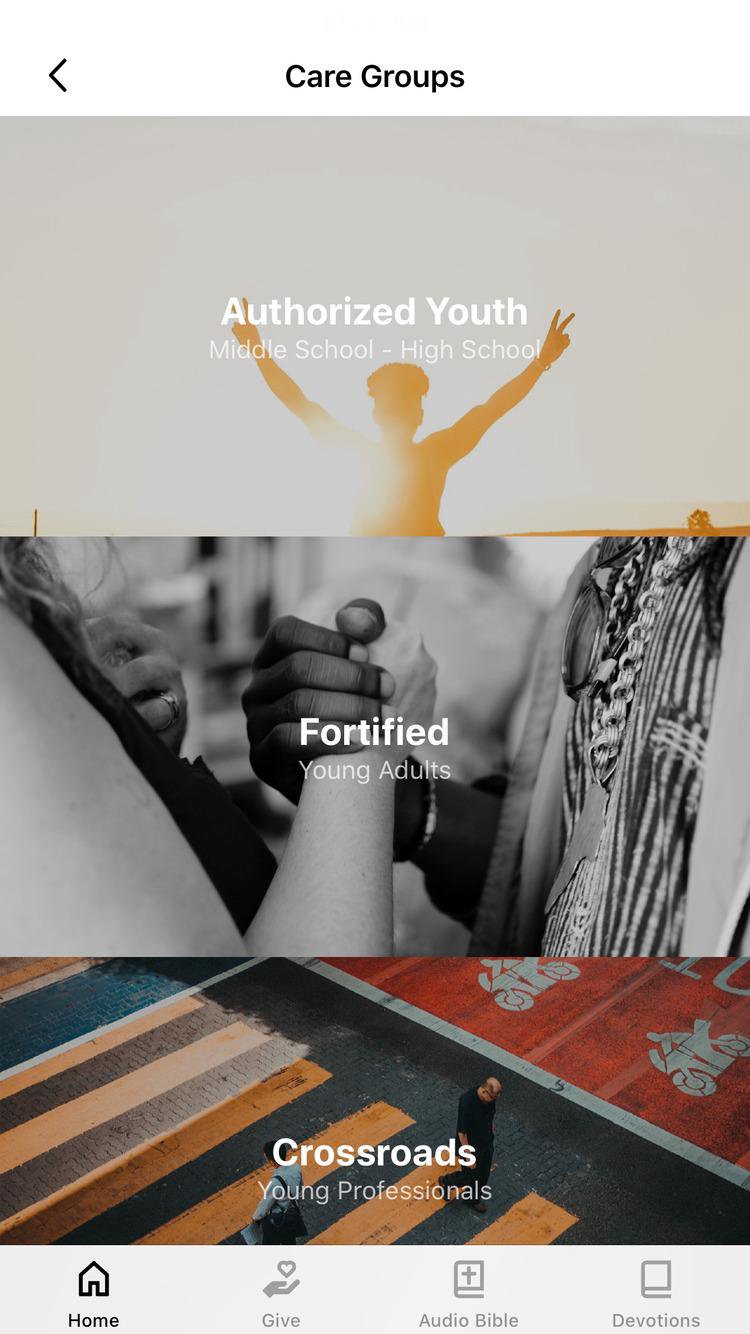The width and height of the screenshot is (750, 1334).
Task: Switch to the Home tab
Action: [93, 1293]
